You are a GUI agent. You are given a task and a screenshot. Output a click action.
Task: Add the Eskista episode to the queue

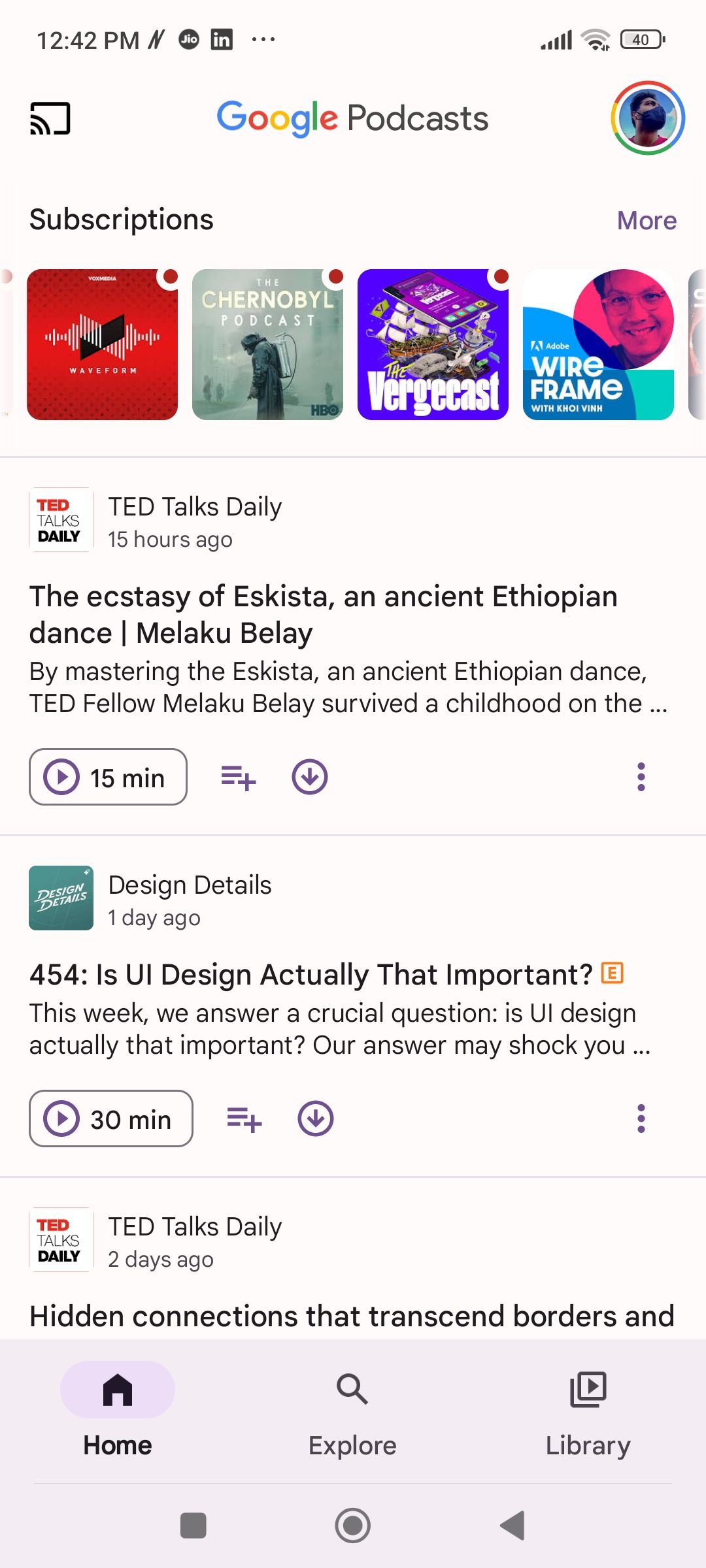pyautogui.click(x=238, y=777)
